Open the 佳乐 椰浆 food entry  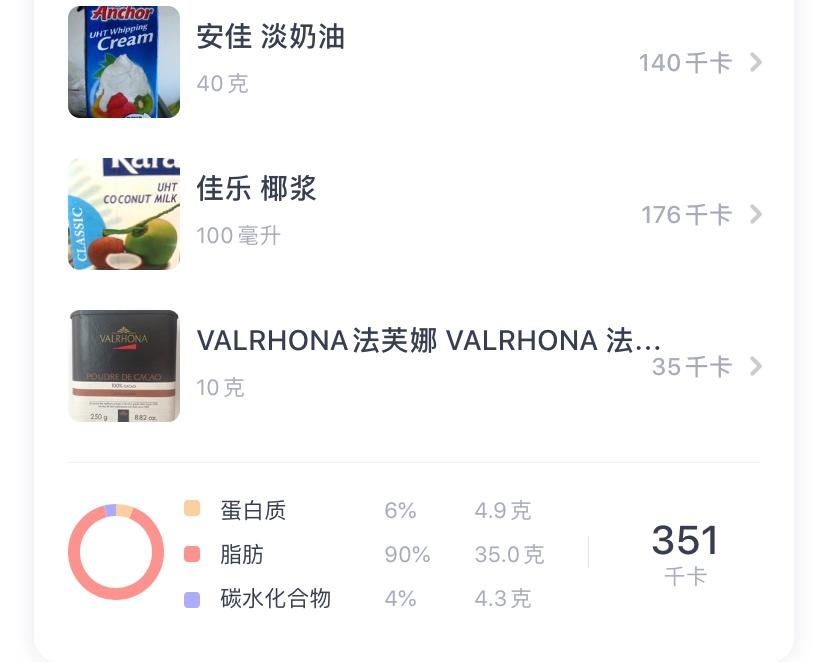click(x=414, y=214)
